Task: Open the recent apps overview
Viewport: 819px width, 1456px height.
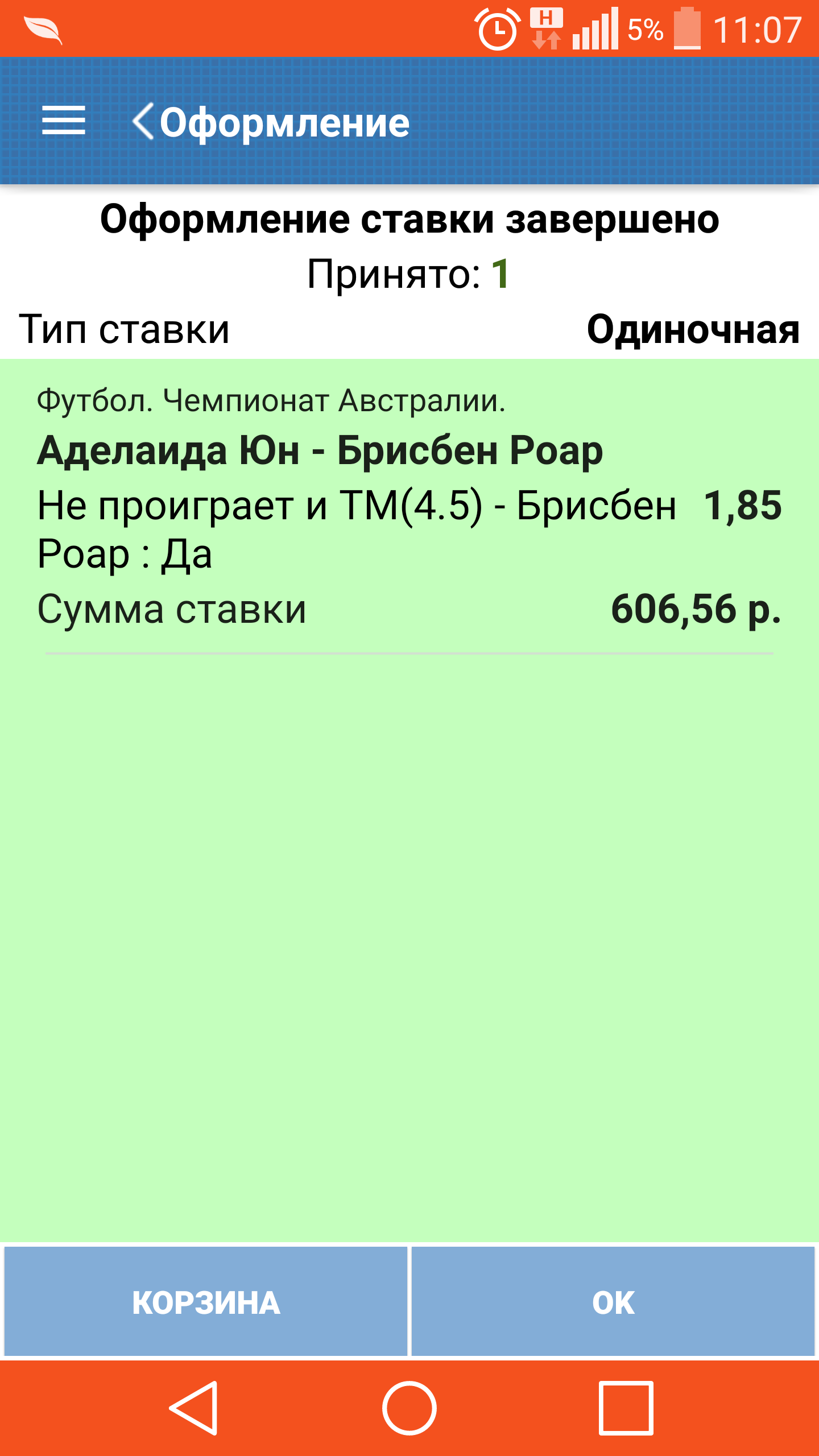Action: [626, 1408]
